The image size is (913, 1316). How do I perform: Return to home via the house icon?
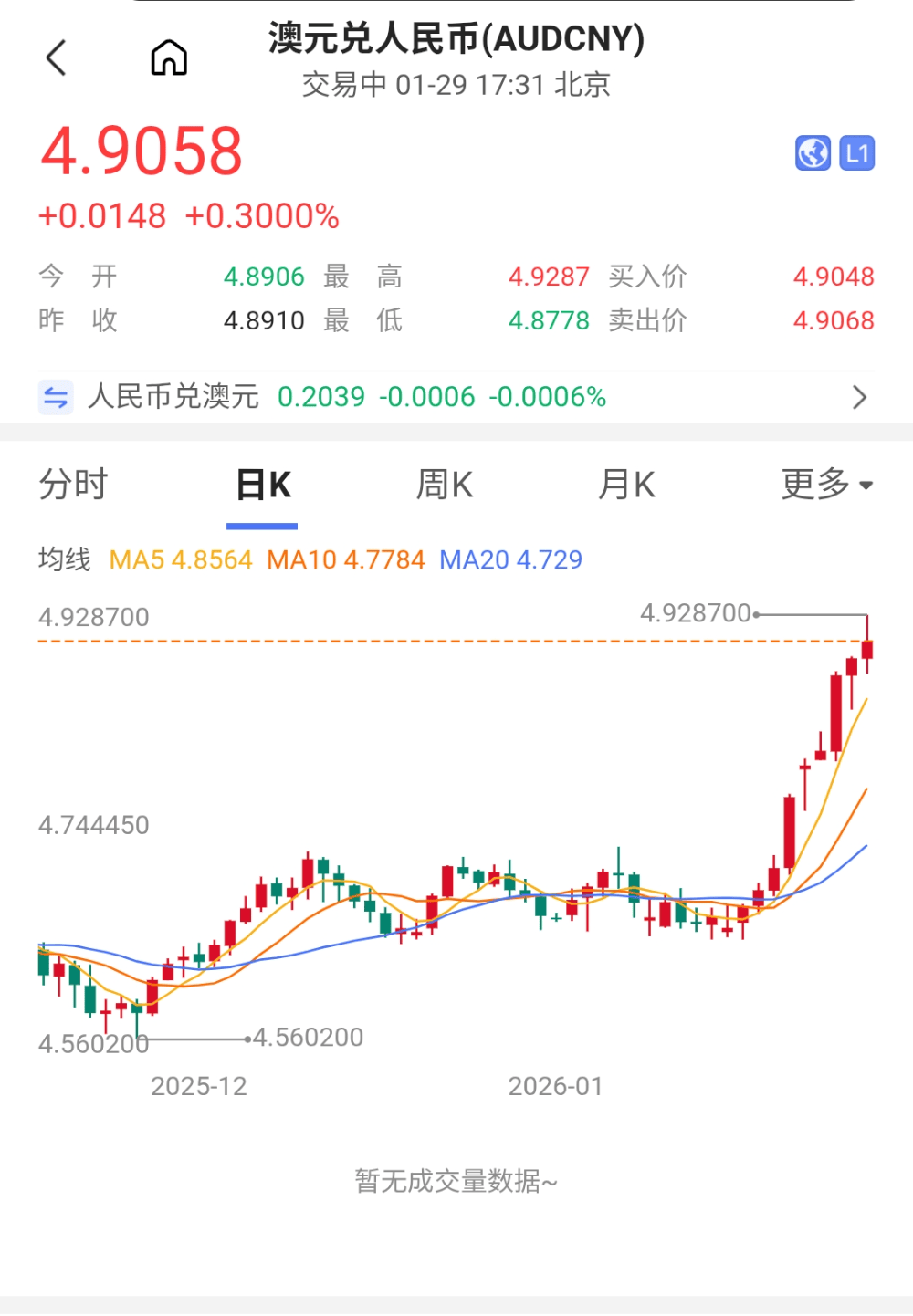(x=169, y=58)
